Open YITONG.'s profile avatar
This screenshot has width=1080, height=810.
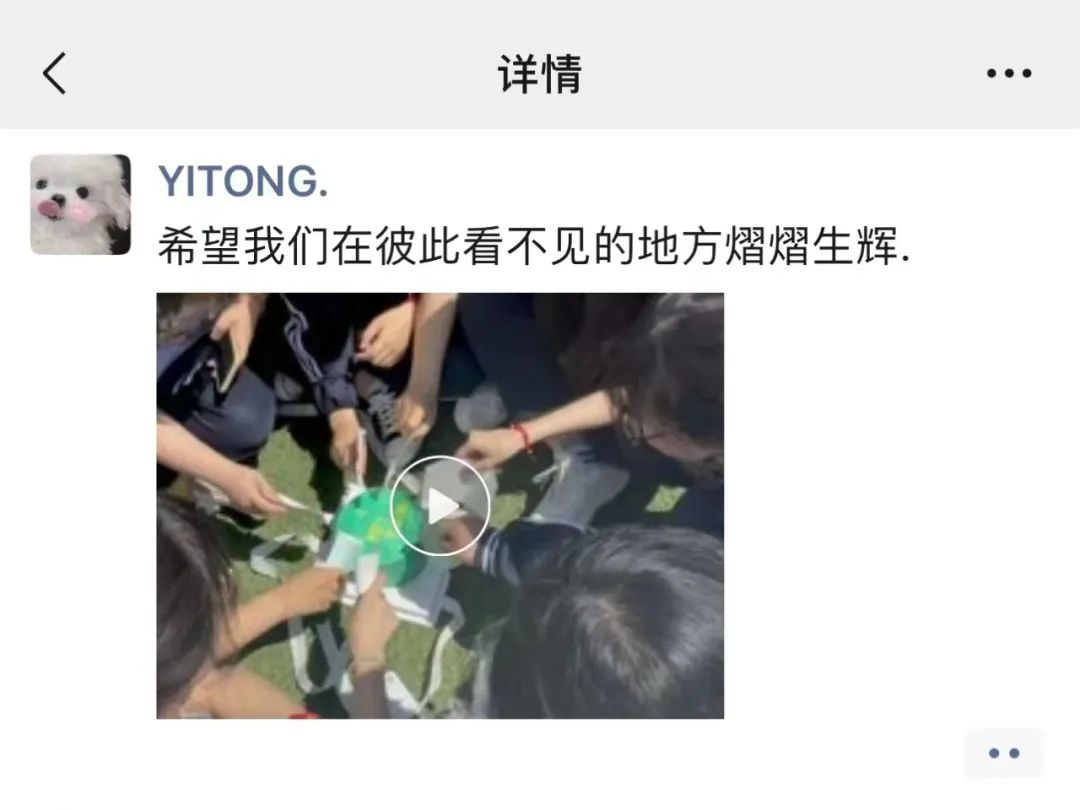[x=80, y=204]
